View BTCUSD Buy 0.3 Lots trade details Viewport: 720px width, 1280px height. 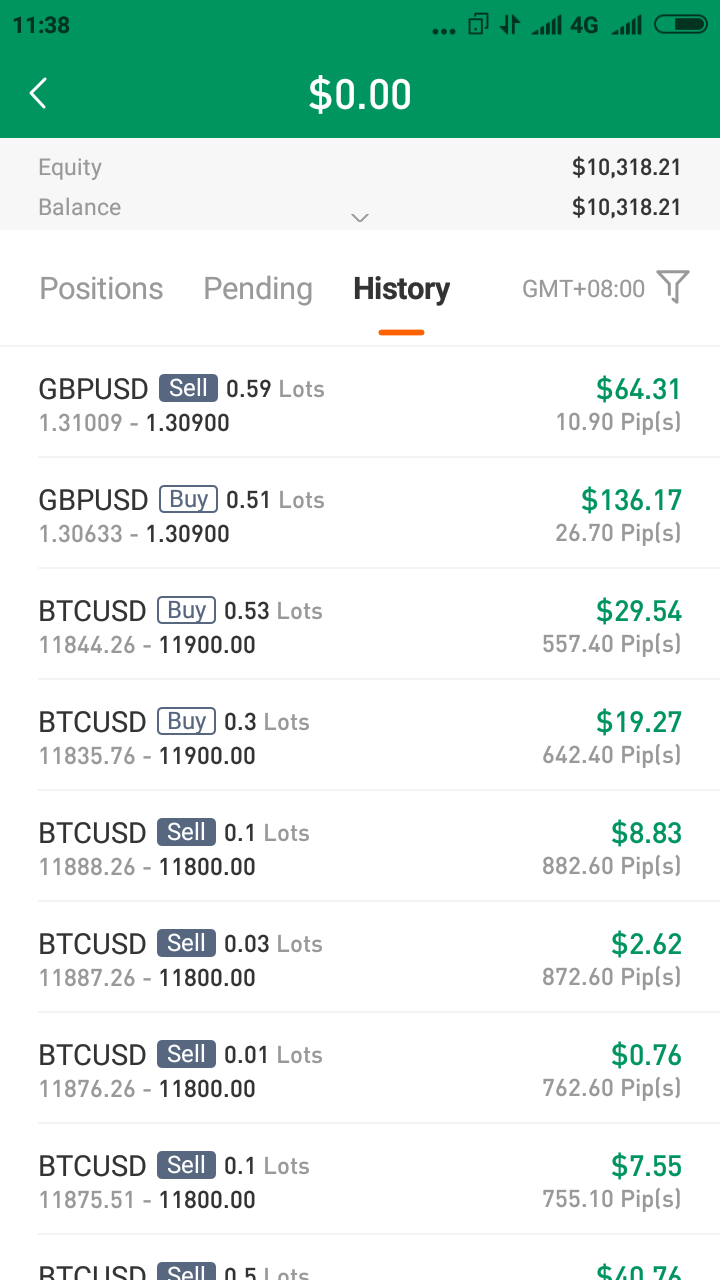[x=360, y=736]
